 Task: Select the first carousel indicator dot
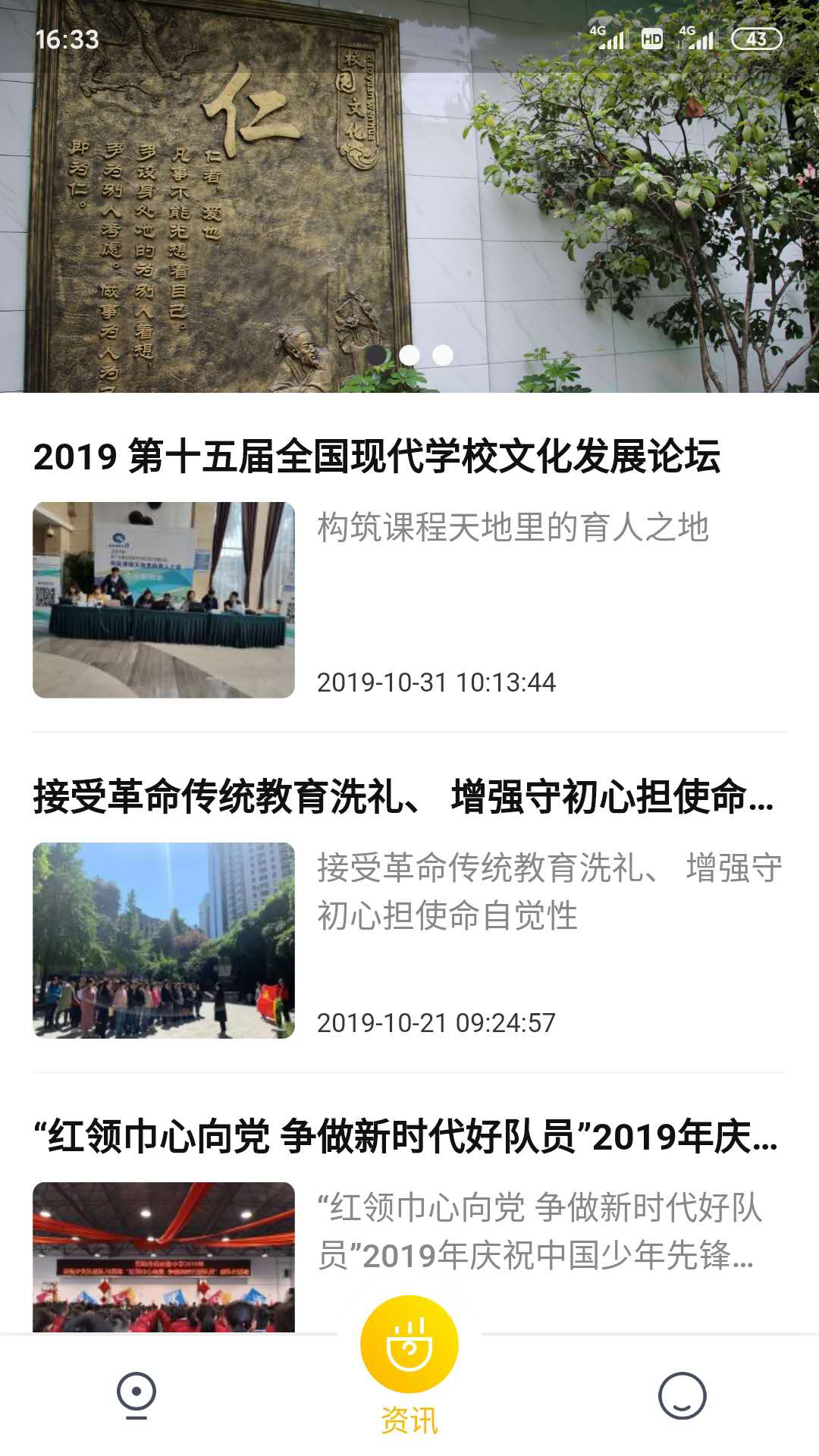[x=378, y=353]
